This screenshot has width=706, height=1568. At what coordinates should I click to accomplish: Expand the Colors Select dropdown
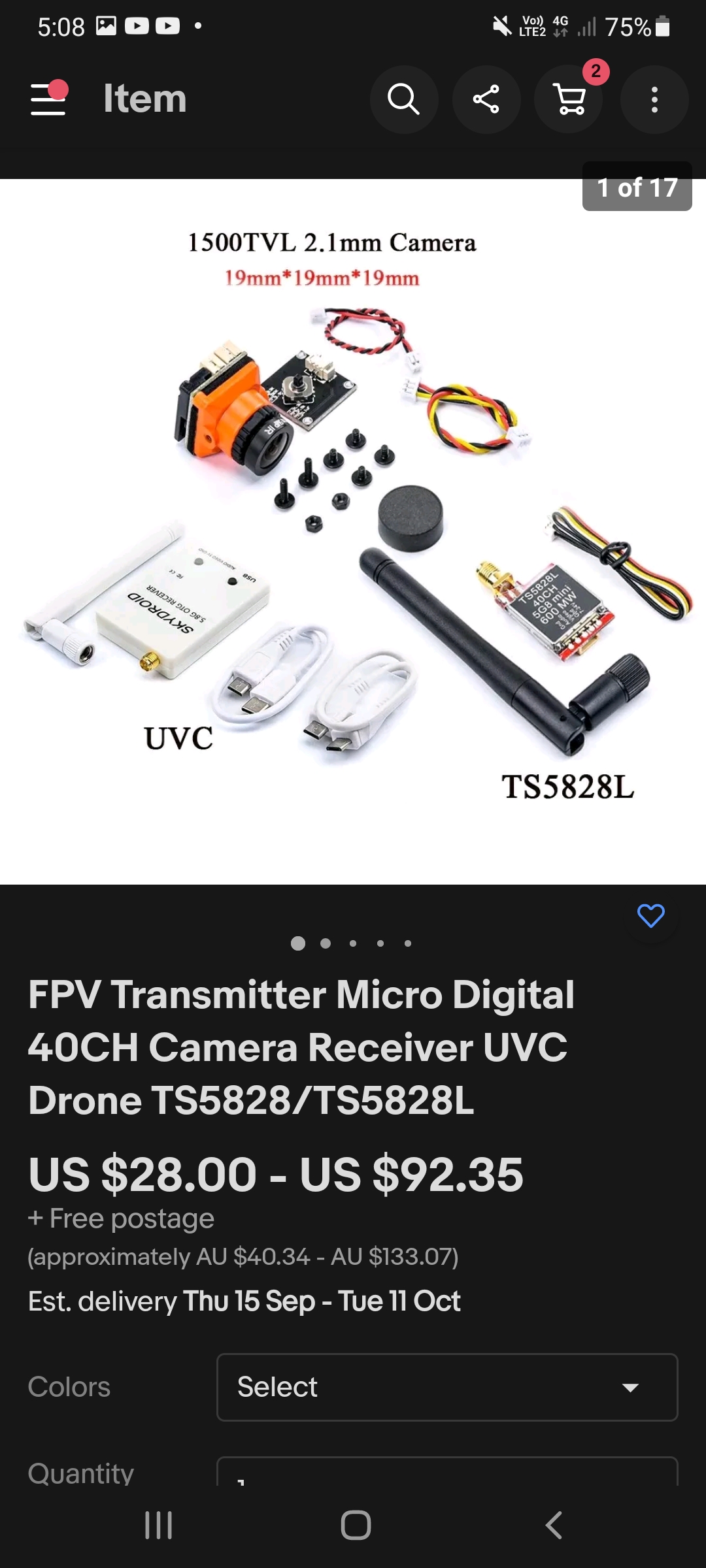(x=446, y=1386)
